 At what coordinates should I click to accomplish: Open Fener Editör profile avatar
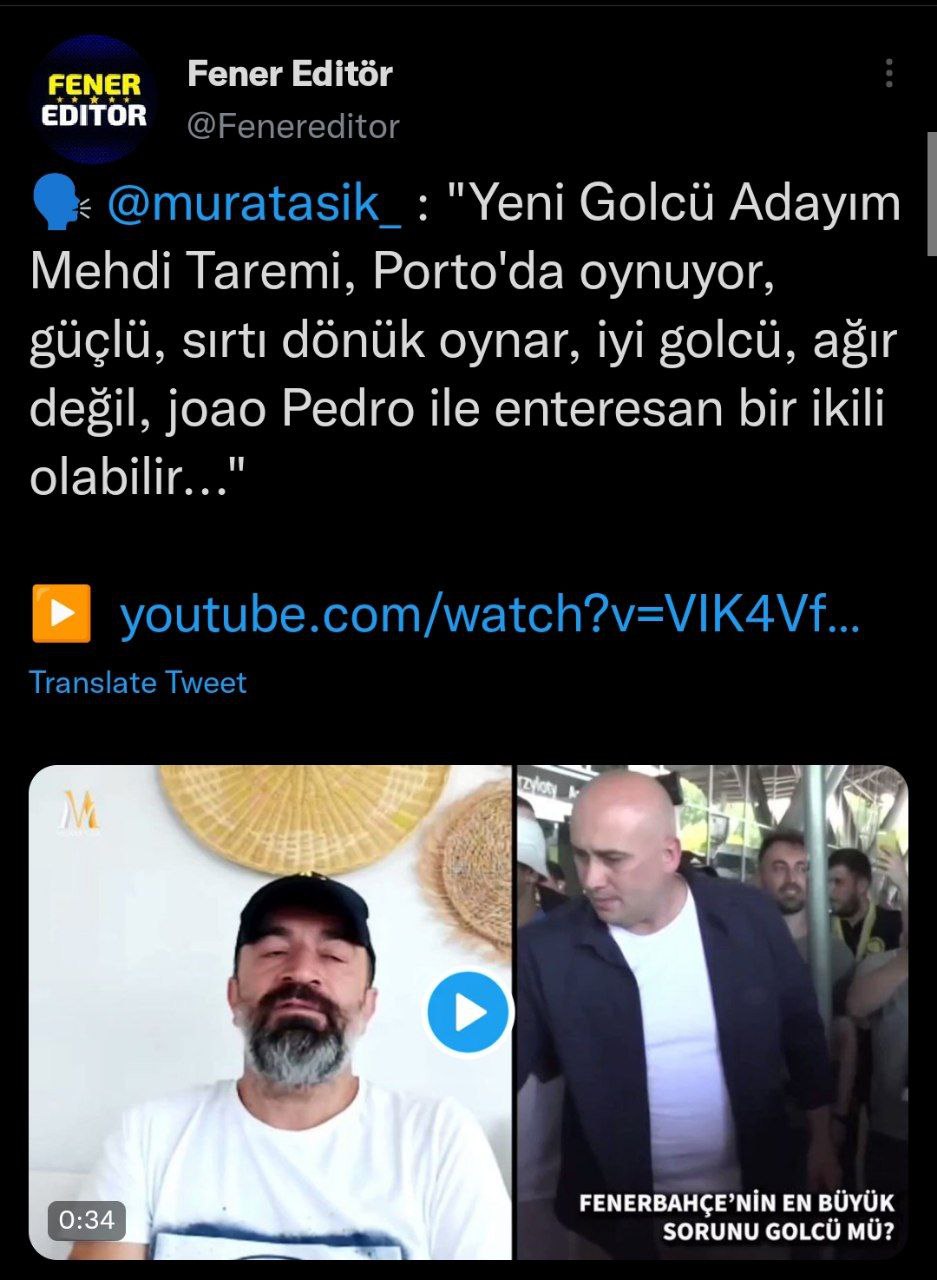click(x=93, y=100)
